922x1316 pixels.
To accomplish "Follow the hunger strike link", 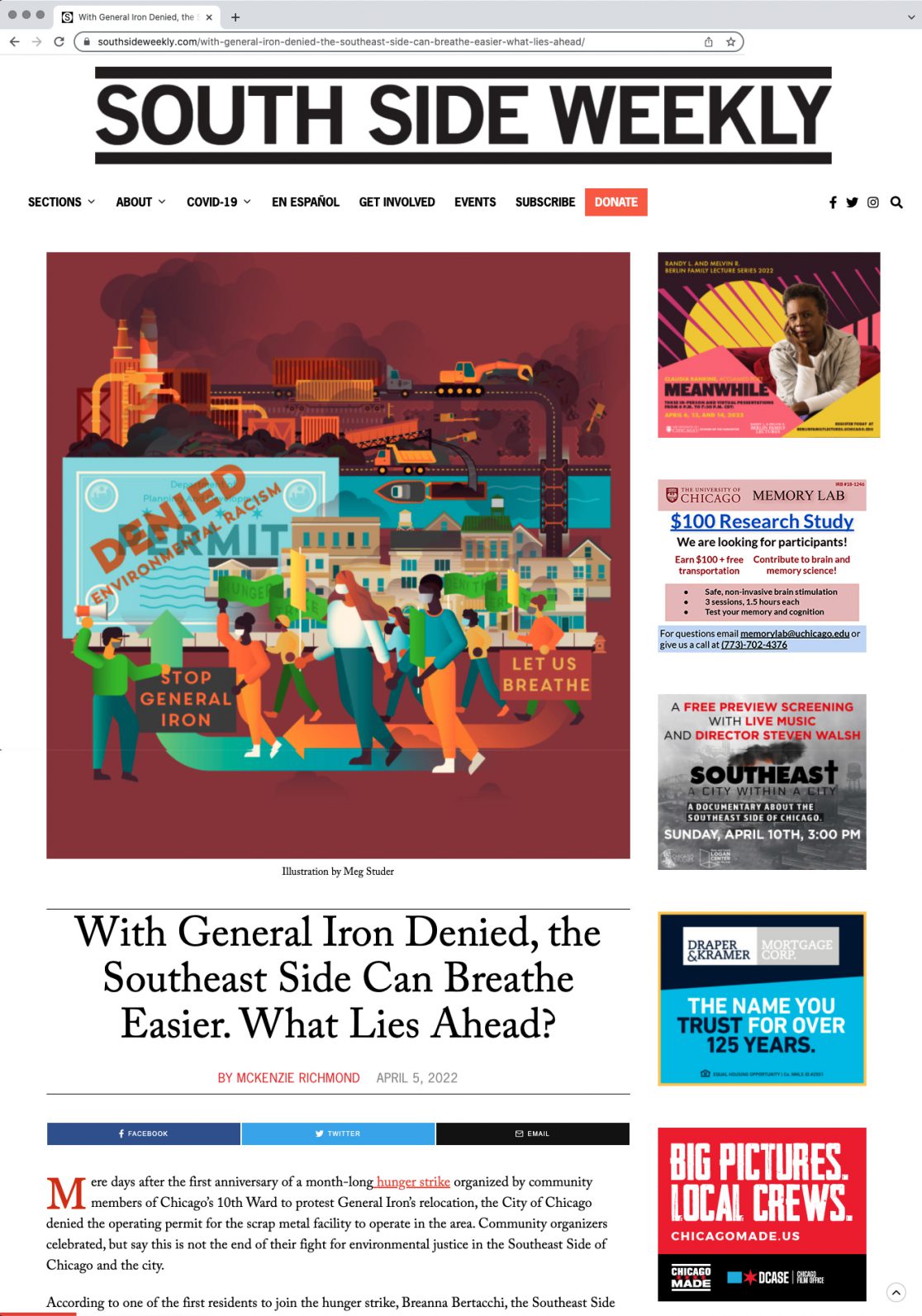I will click(413, 1181).
